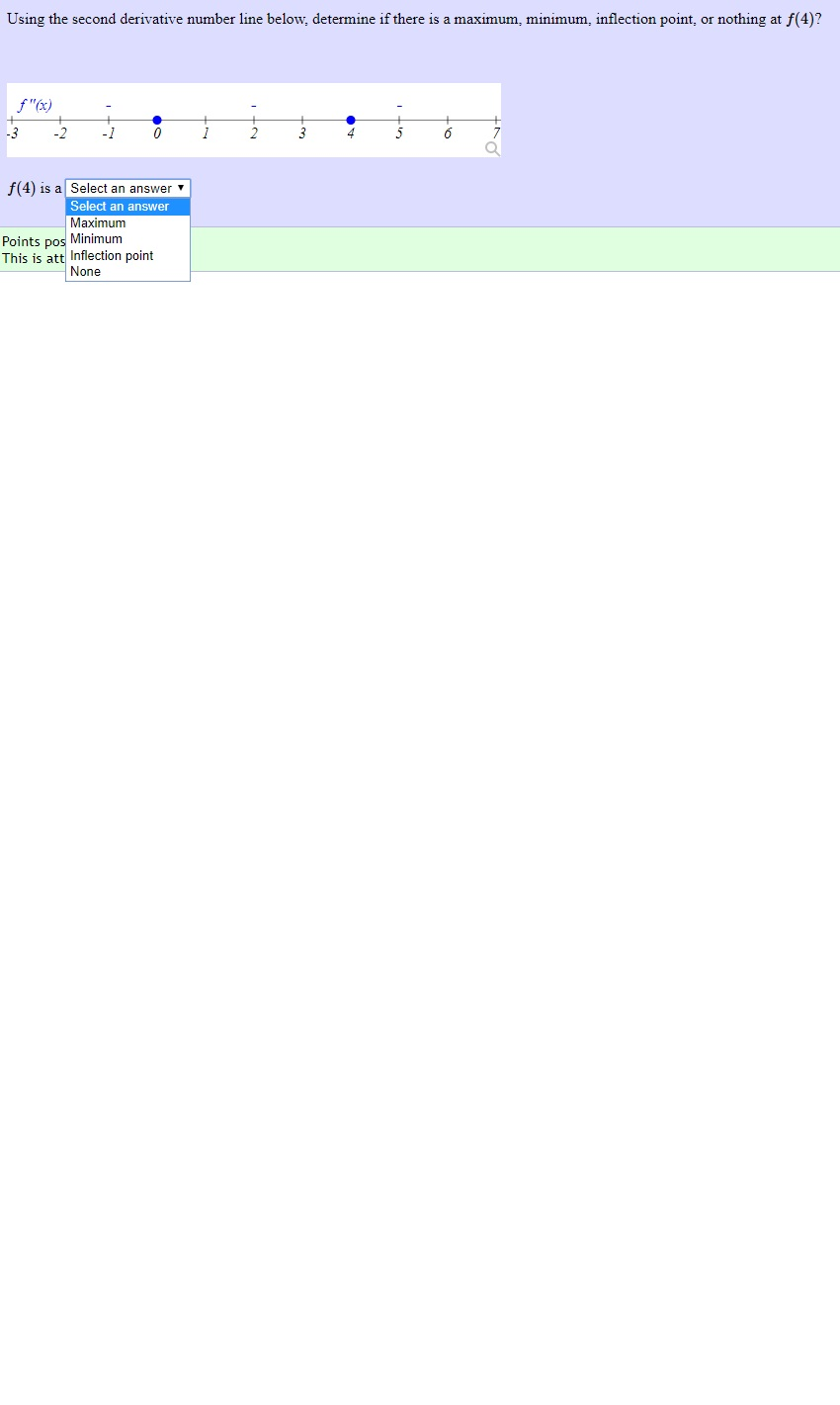Choose Maximum from the answer list

tap(99, 222)
